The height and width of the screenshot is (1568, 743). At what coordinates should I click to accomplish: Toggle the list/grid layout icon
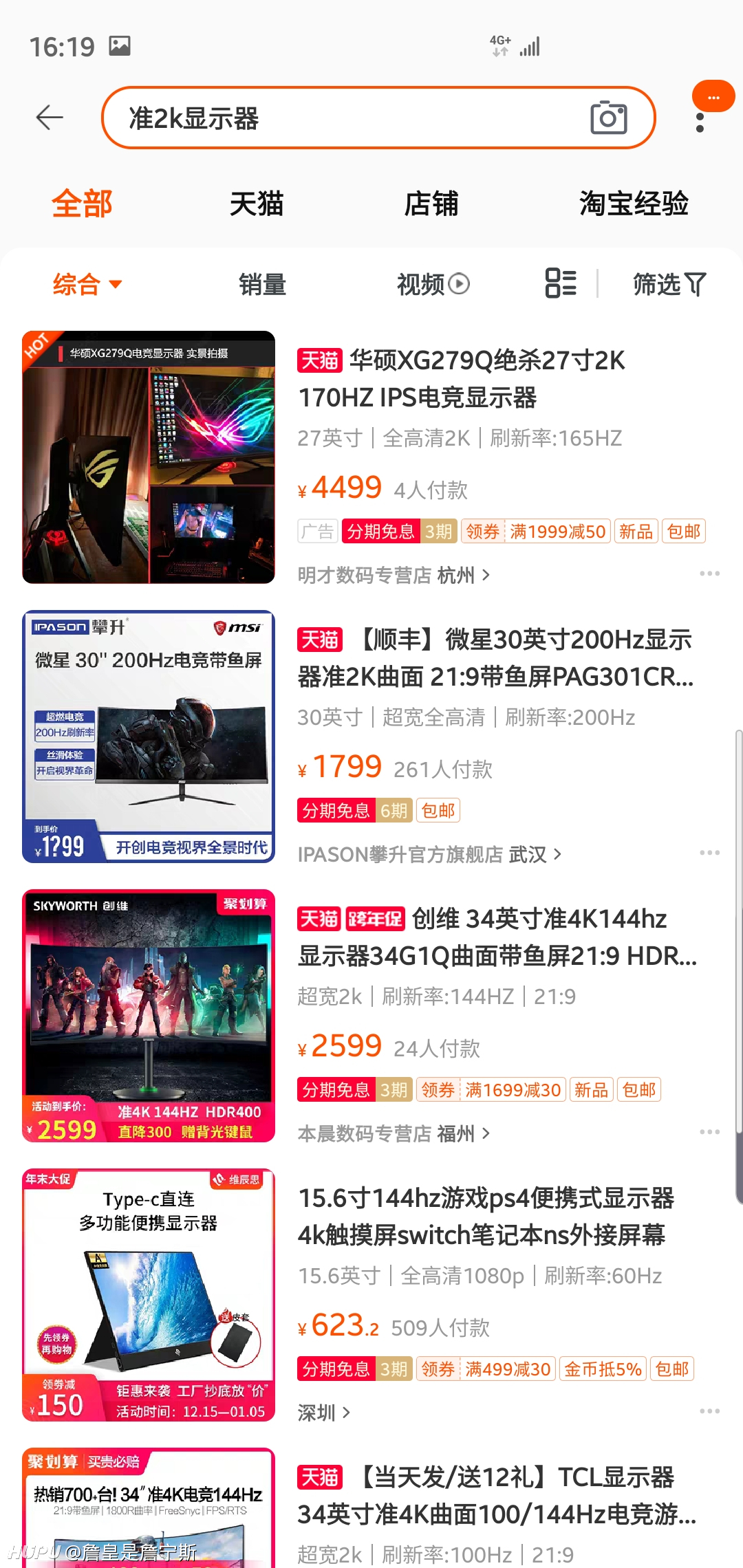click(561, 283)
